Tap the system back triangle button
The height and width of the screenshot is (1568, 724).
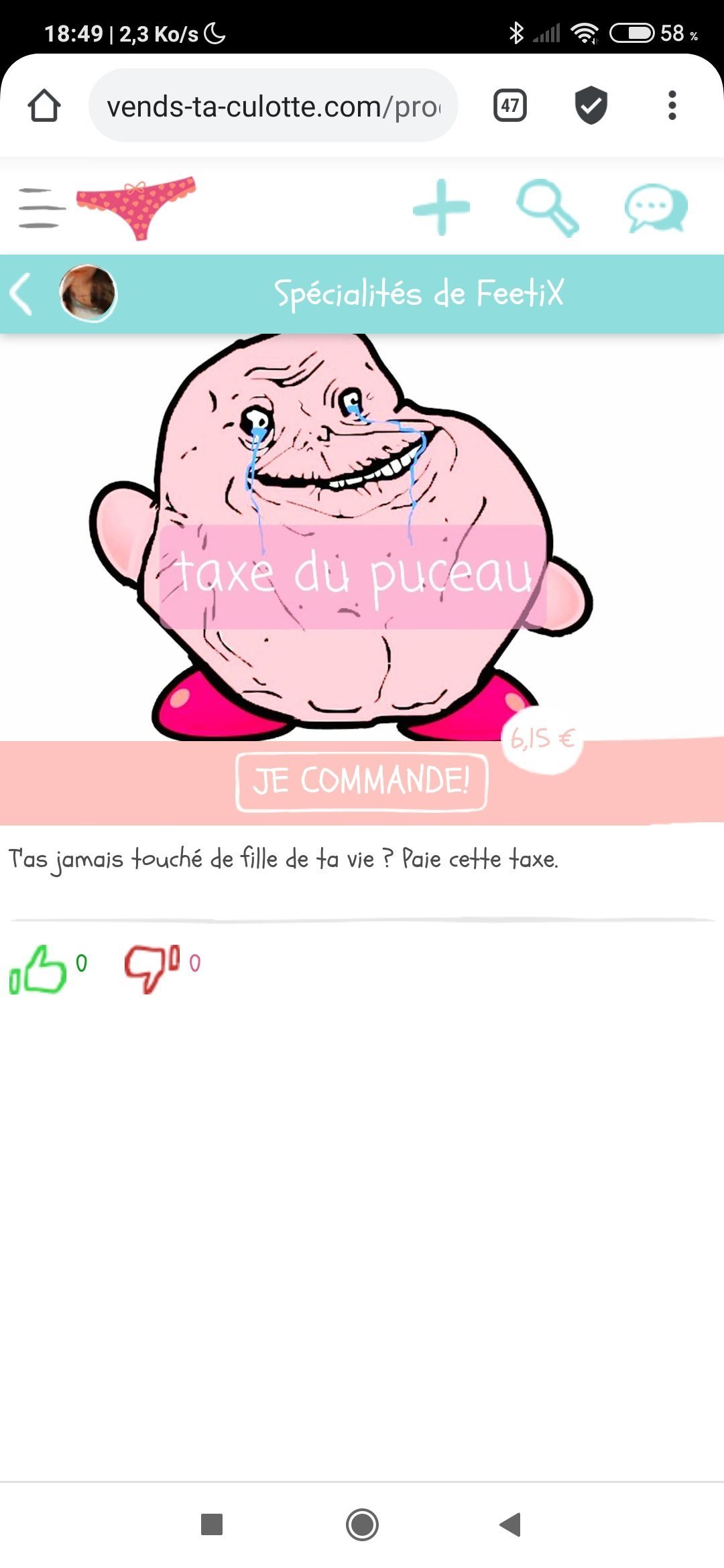[x=510, y=1524]
